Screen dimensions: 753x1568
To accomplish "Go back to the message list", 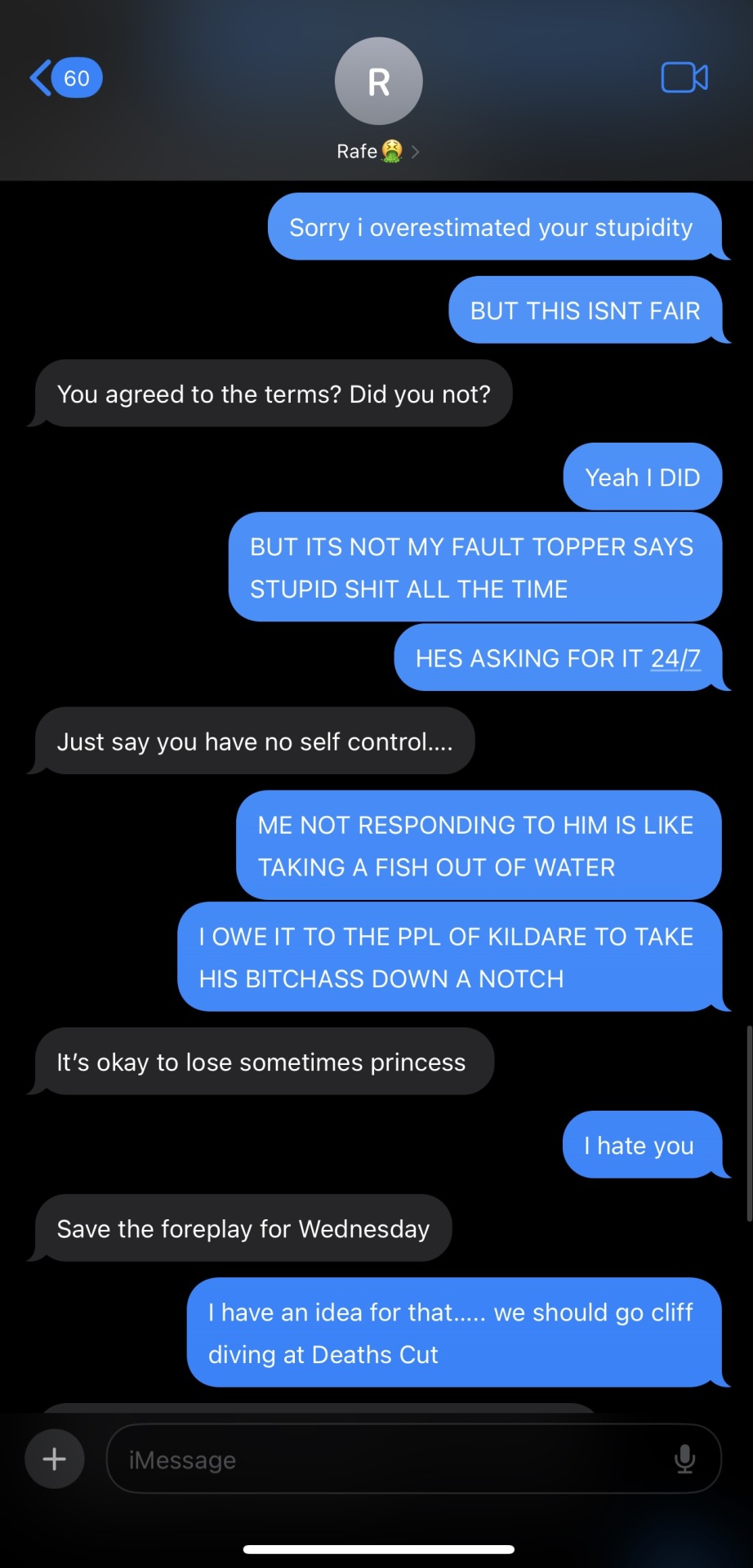I will [x=64, y=78].
